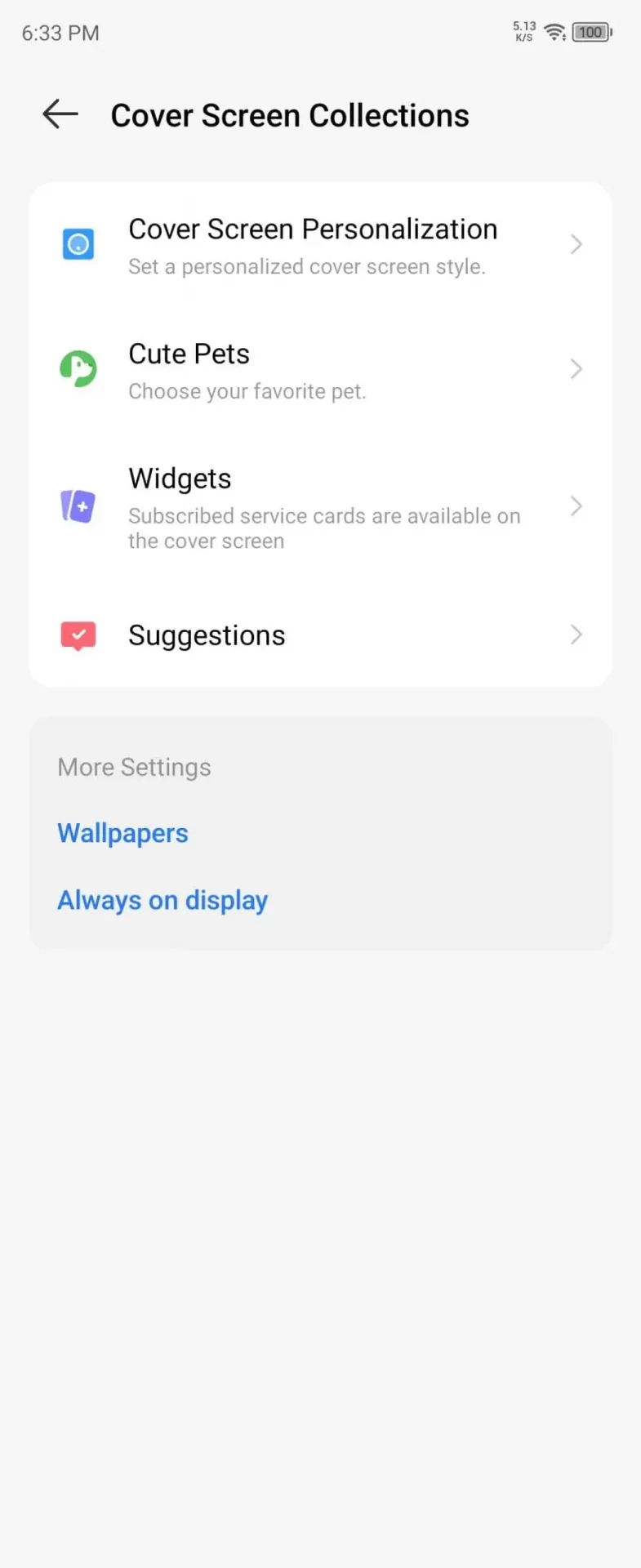Image resolution: width=641 pixels, height=1568 pixels.
Task: Go back using the arrow icon
Action: [60, 114]
